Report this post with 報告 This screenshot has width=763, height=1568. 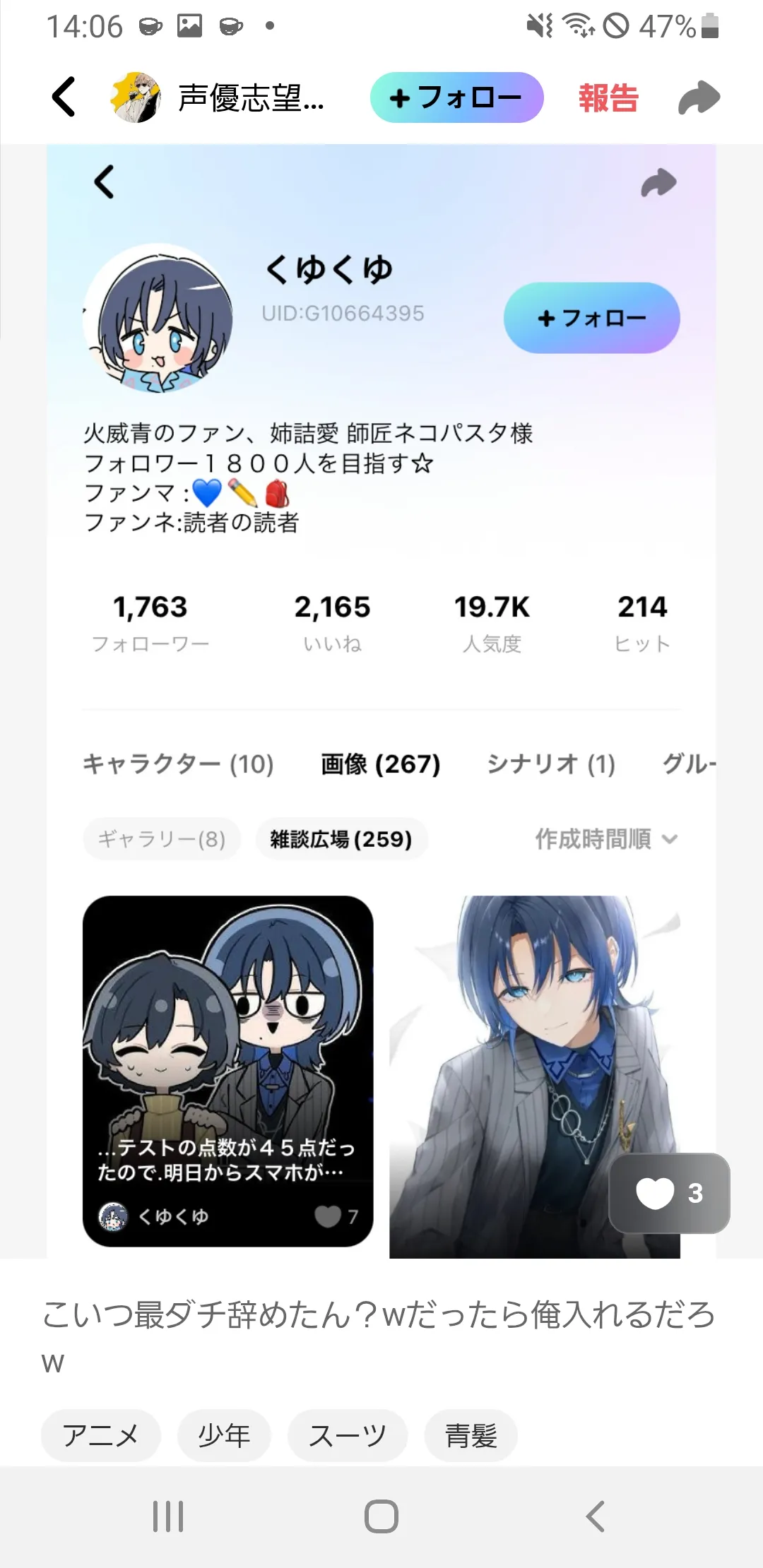(x=608, y=97)
